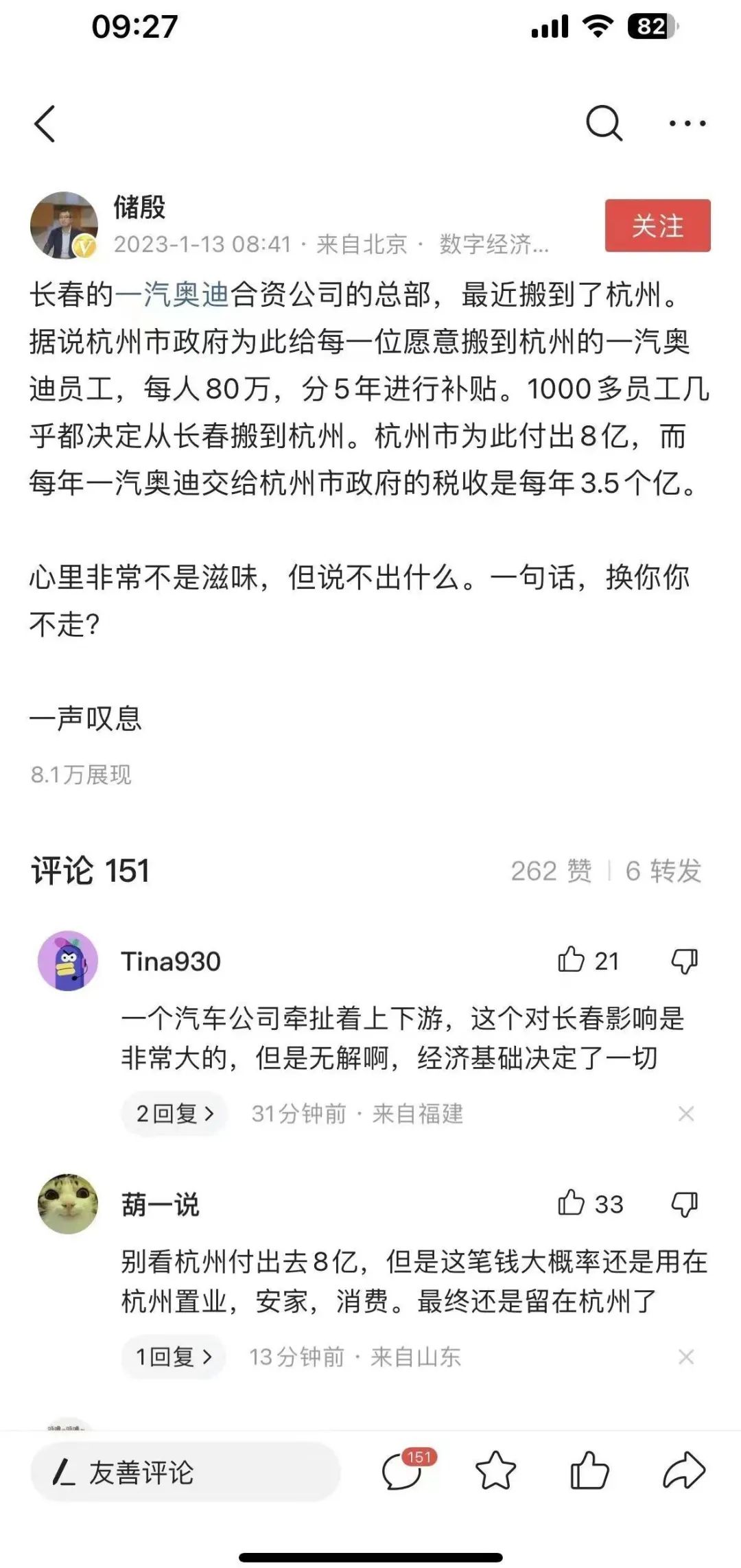The height and width of the screenshot is (1568, 741).
Task: Like Tina930's comment
Action: point(572,960)
